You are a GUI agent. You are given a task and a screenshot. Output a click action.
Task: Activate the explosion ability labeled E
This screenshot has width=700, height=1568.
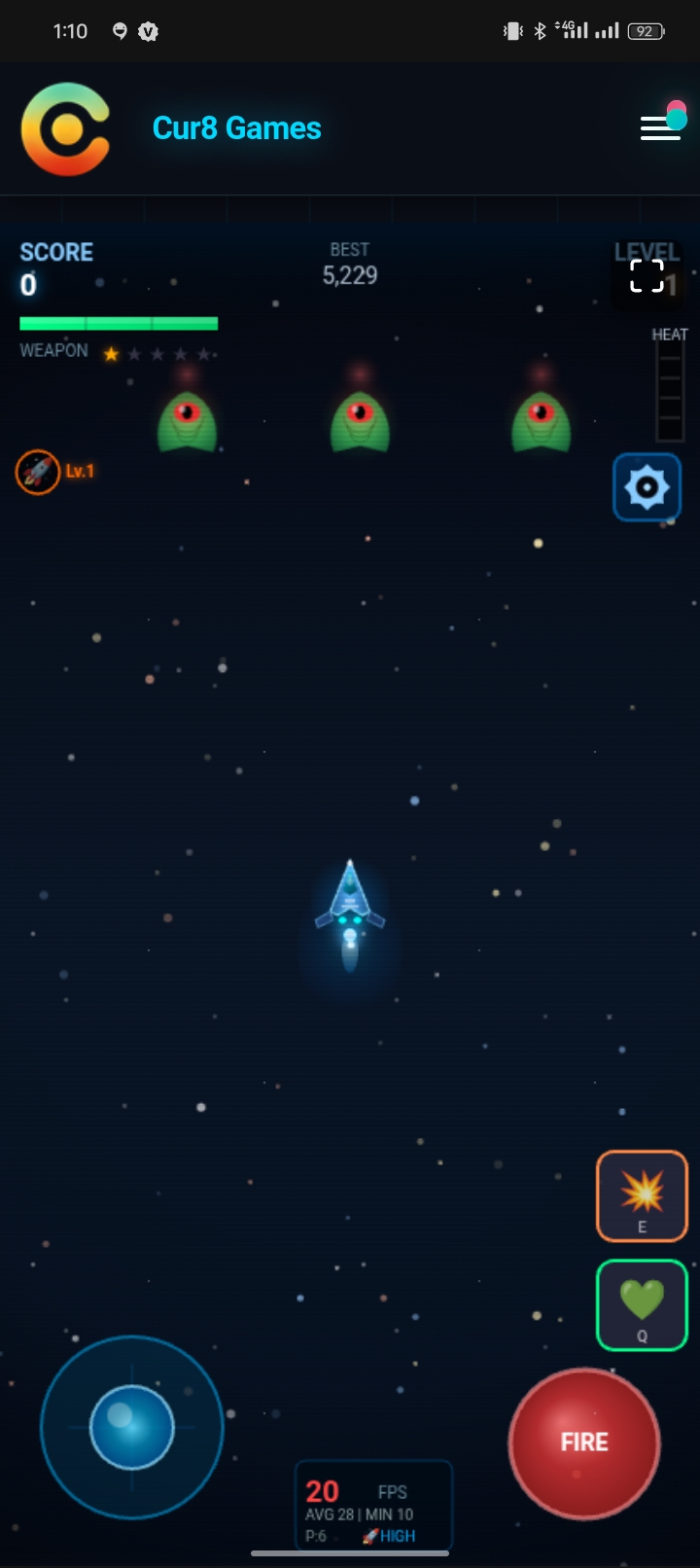tap(642, 1196)
